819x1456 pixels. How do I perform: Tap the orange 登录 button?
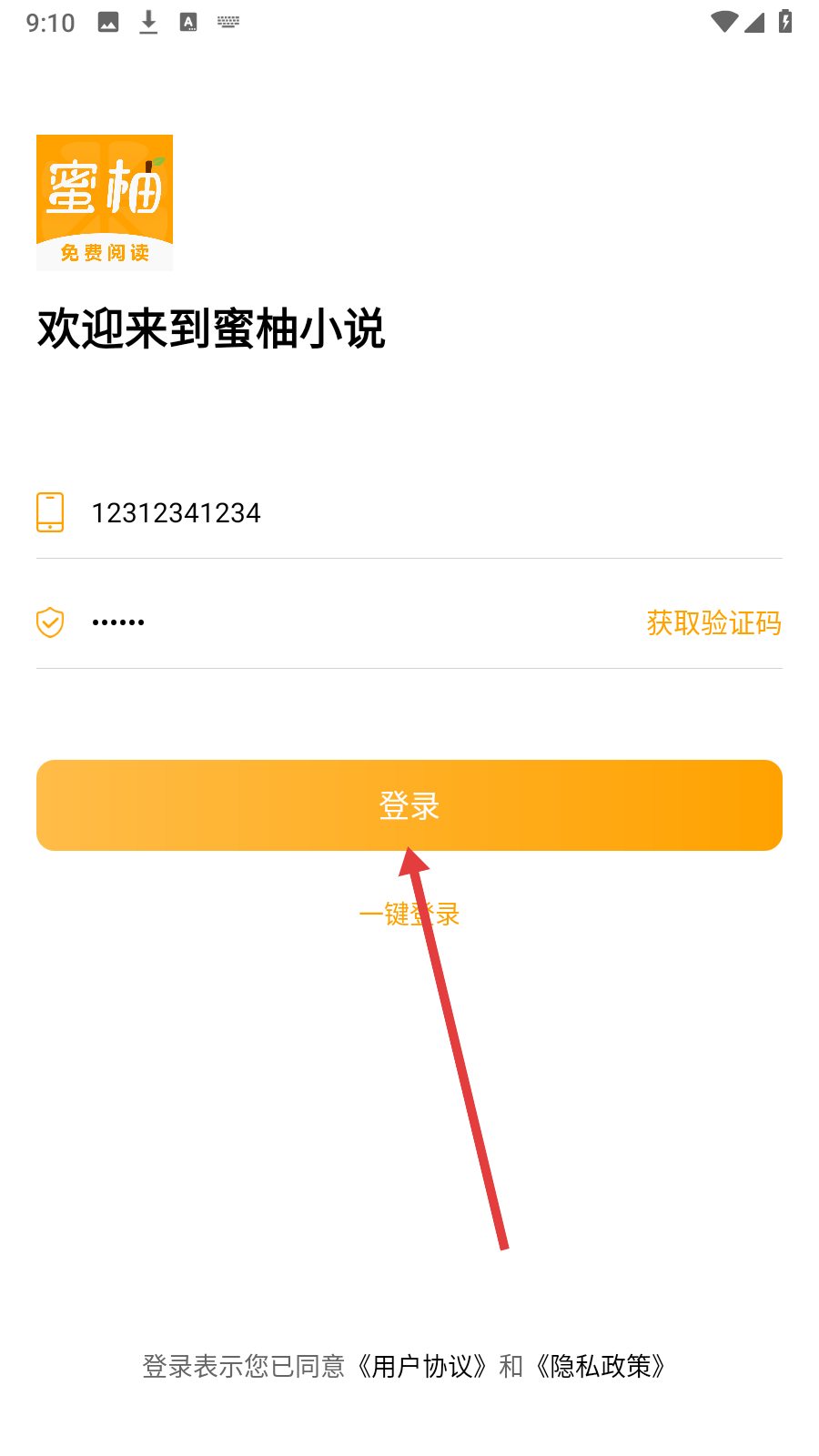[409, 805]
